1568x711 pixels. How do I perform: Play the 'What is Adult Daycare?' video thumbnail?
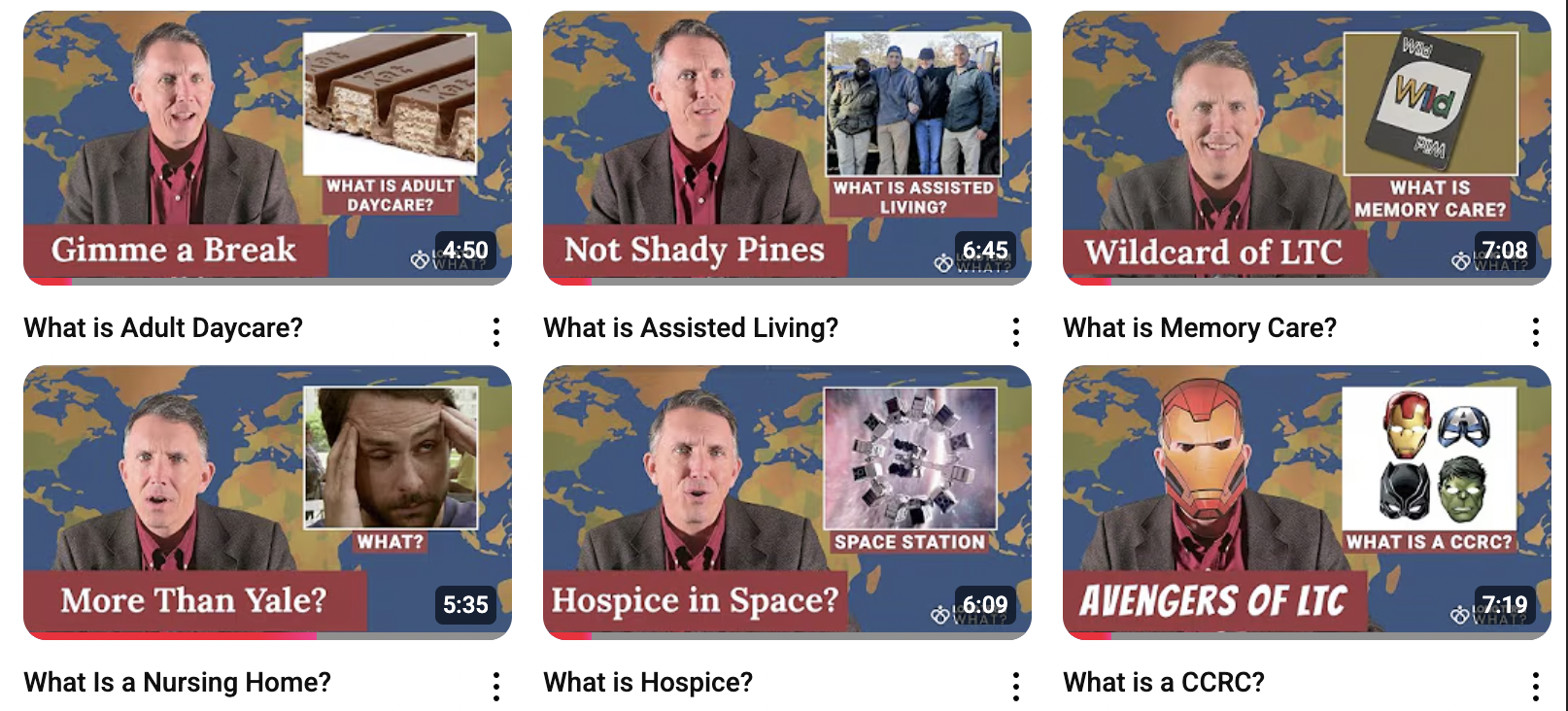(x=267, y=148)
